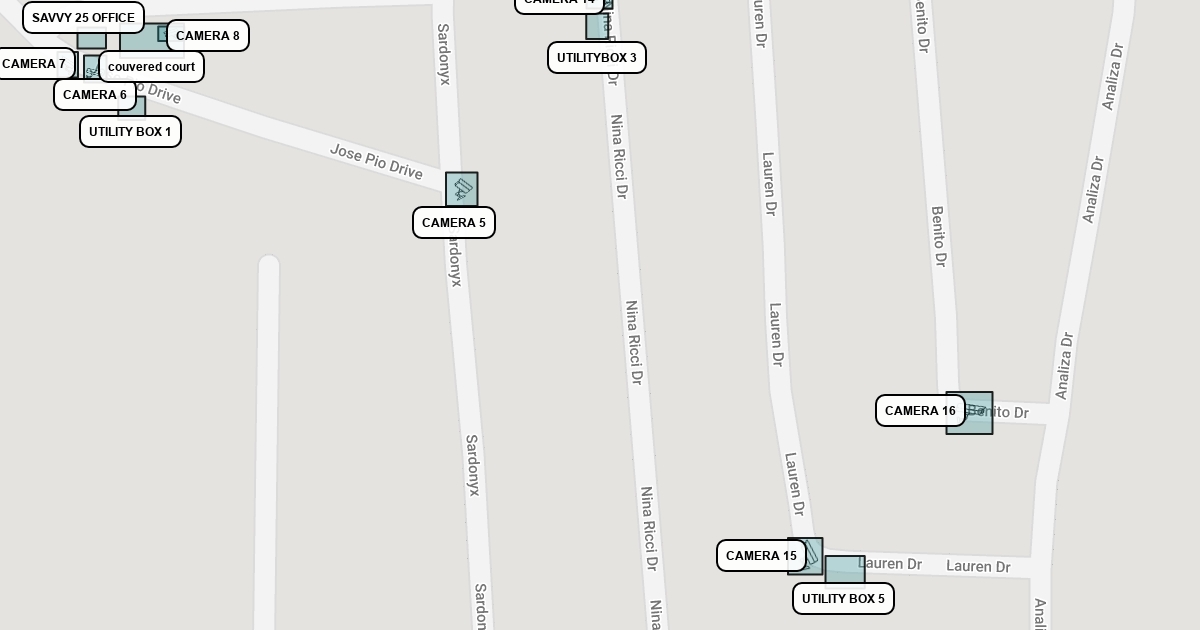
Task: Select the CAMERA 5 marker on Sardonyx
Action: coord(461,189)
